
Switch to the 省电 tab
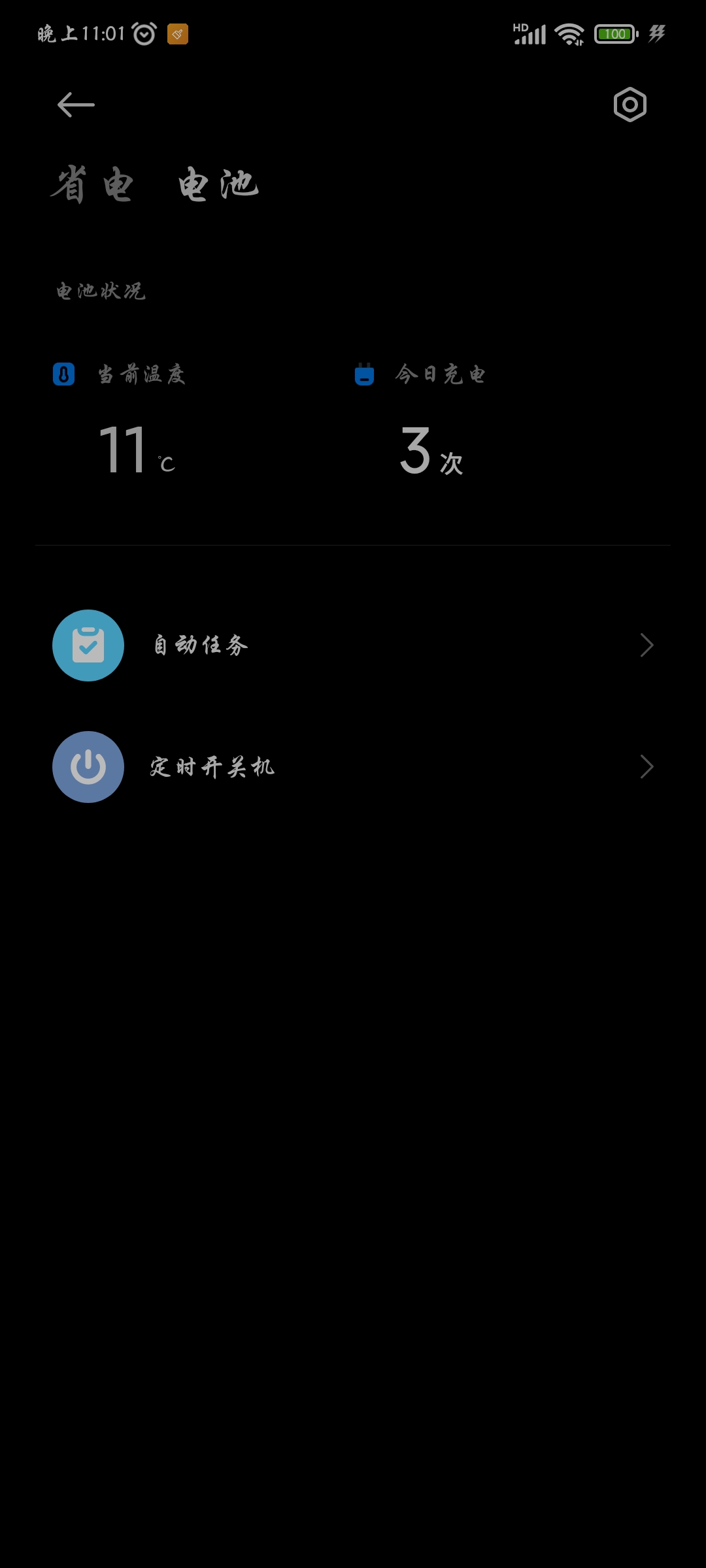(93, 184)
